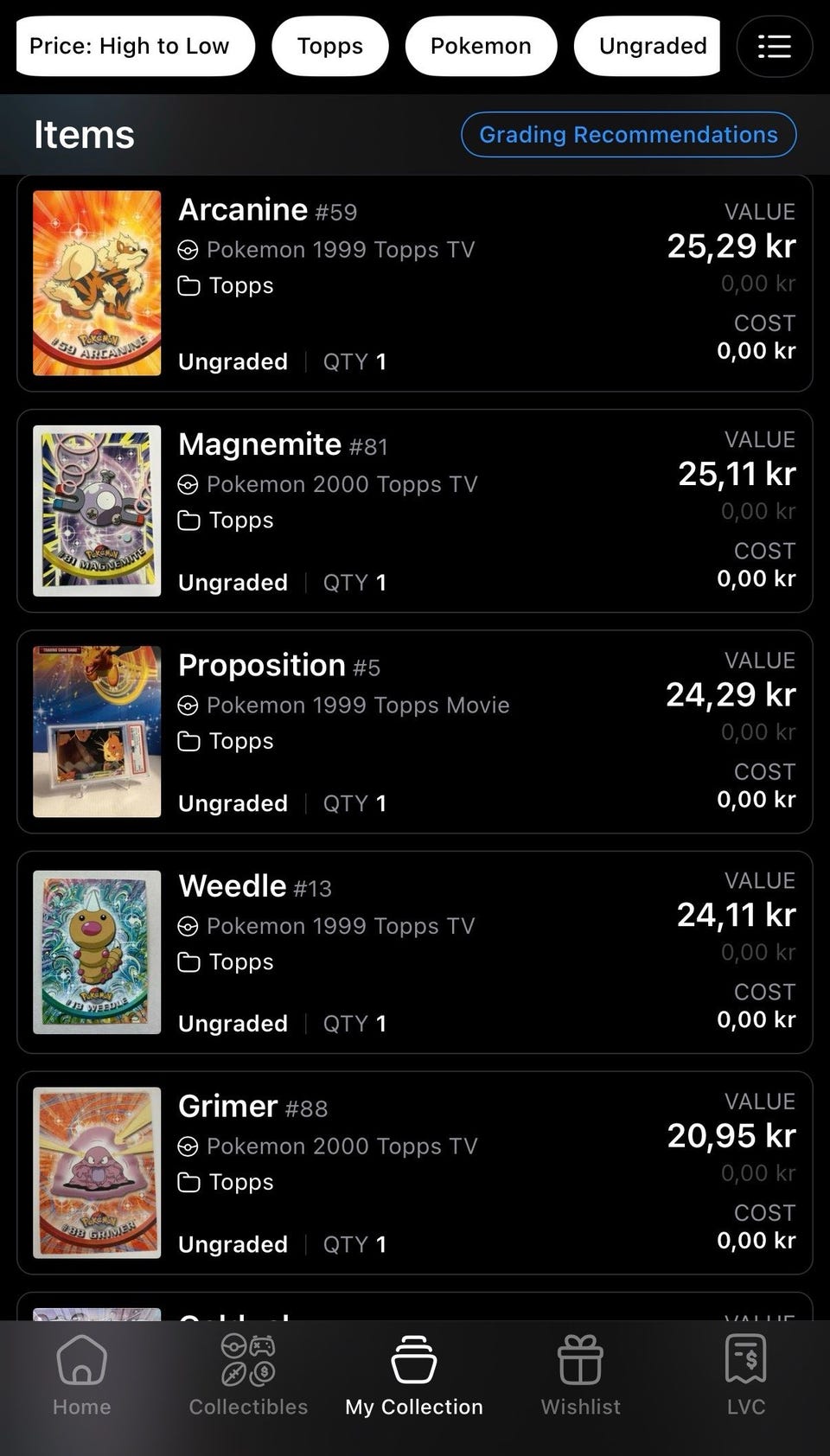830x1456 pixels.
Task: Open the Proposition #5 card details
Action: click(x=414, y=731)
